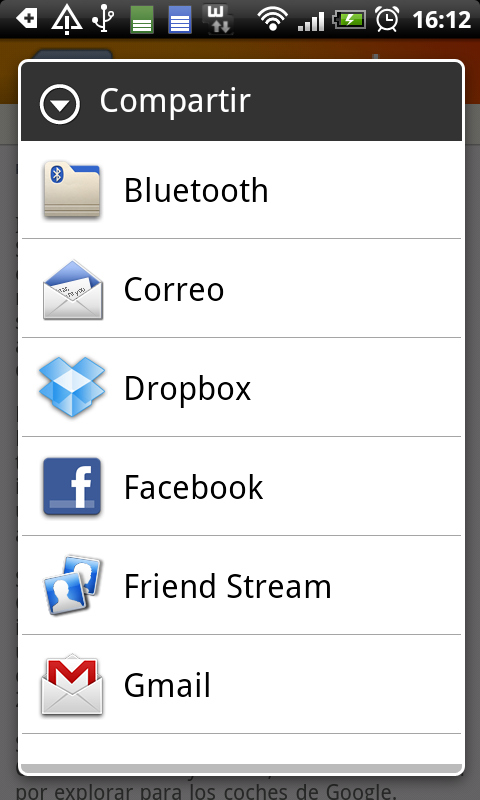Share to Facebook

click(241, 486)
